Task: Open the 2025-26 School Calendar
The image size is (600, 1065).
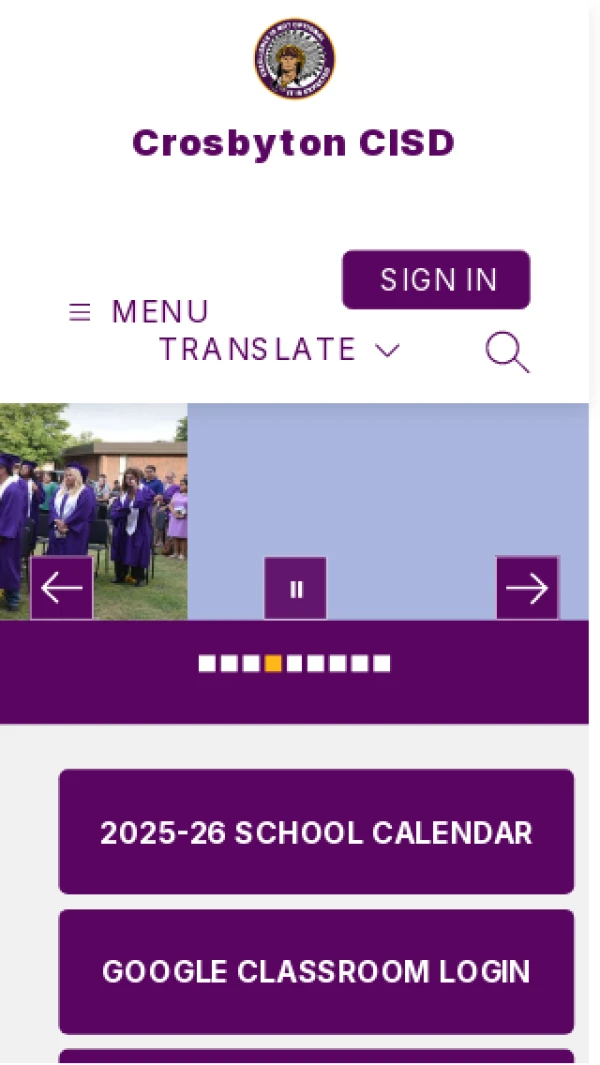Action: pos(316,832)
